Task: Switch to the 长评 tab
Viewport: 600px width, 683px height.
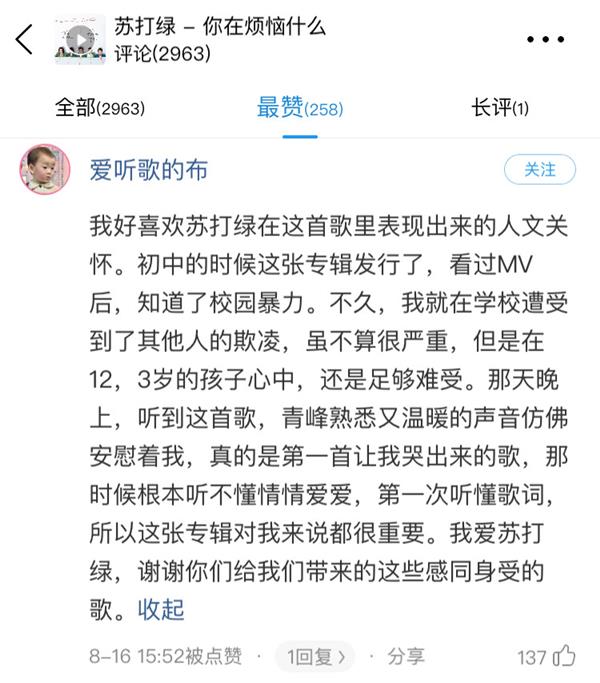Action: tap(500, 108)
